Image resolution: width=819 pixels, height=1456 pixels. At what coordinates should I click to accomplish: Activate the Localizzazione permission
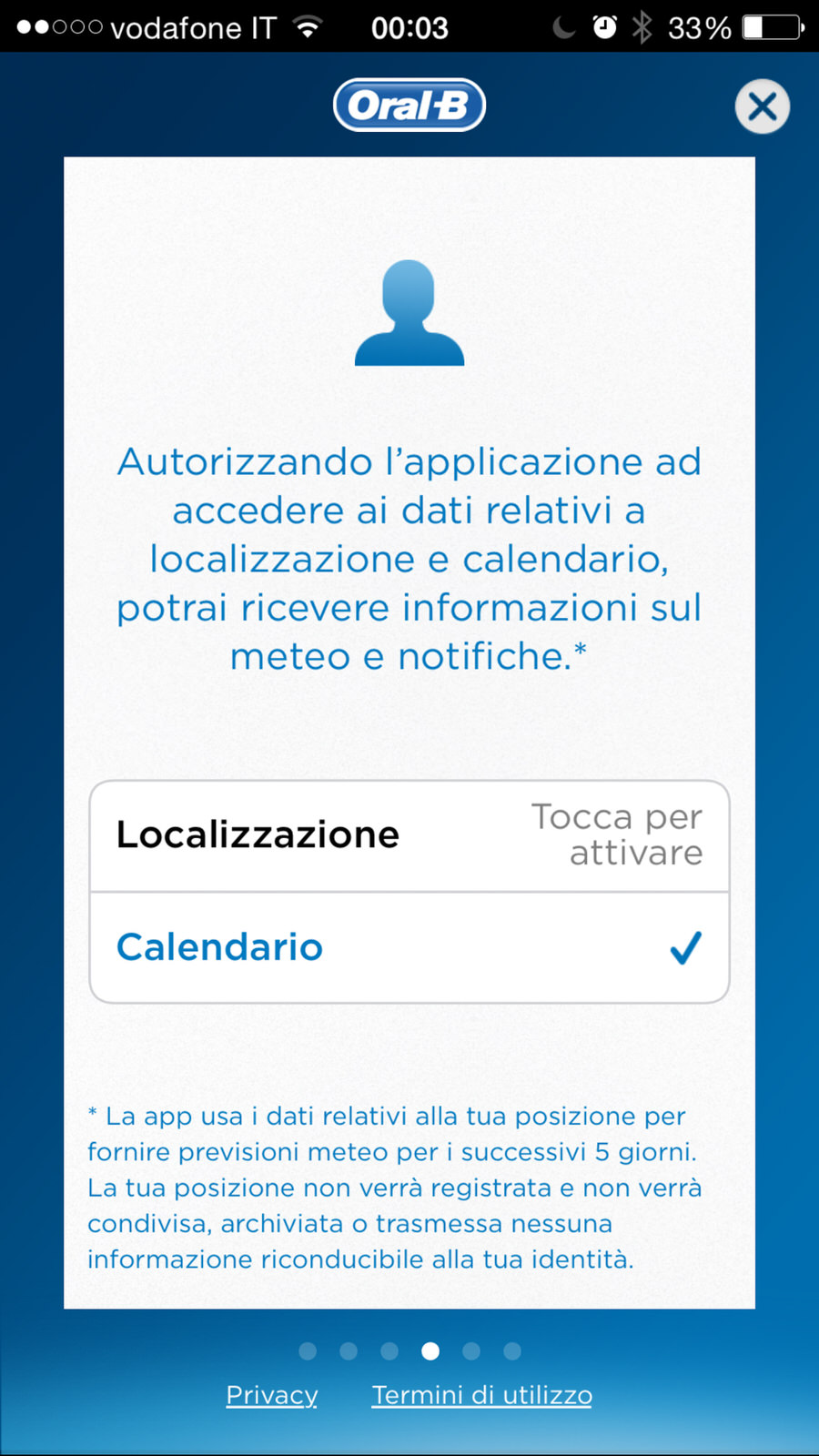(409, 835)
